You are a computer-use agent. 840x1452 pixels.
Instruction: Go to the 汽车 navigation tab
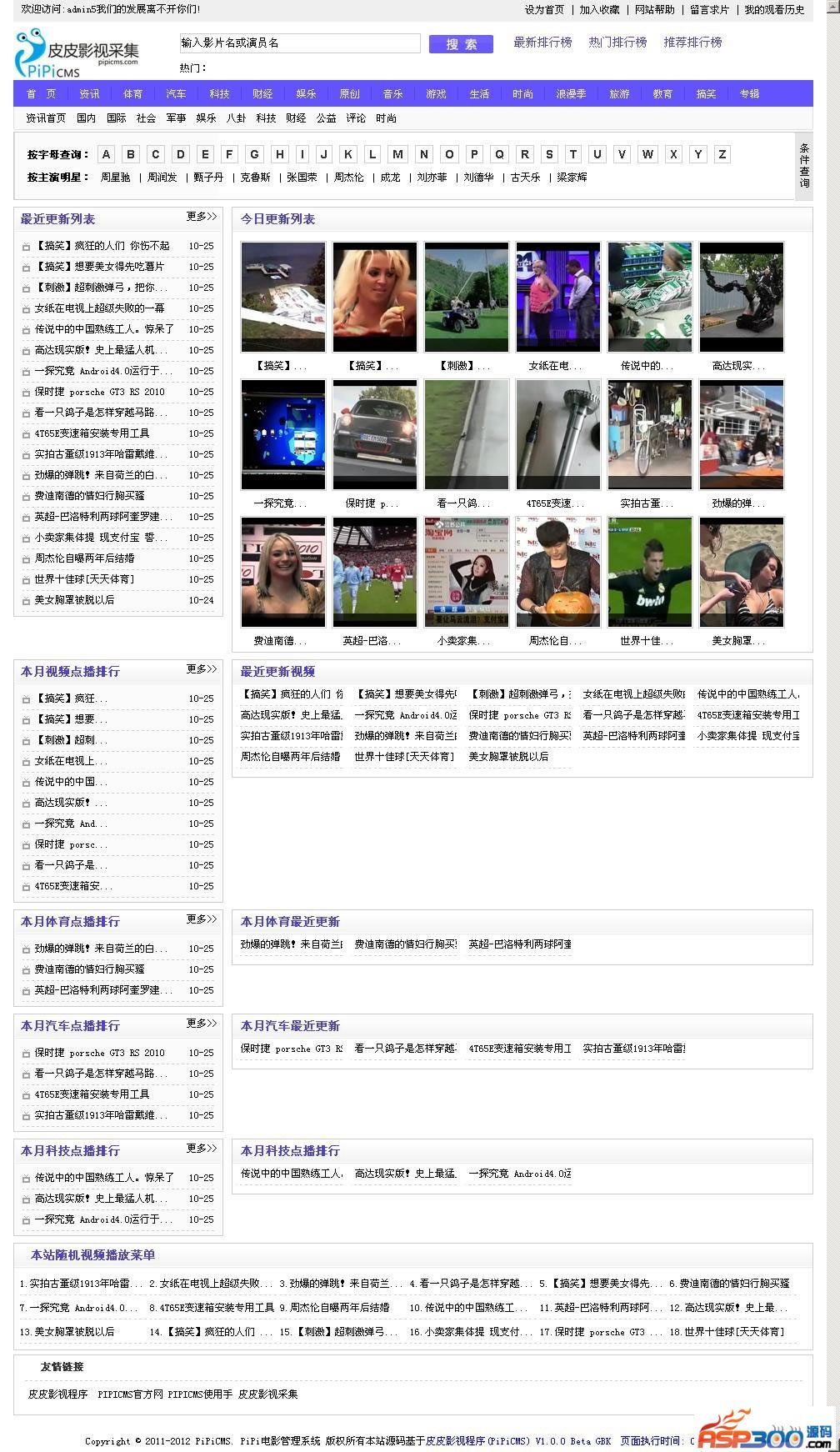176,94
